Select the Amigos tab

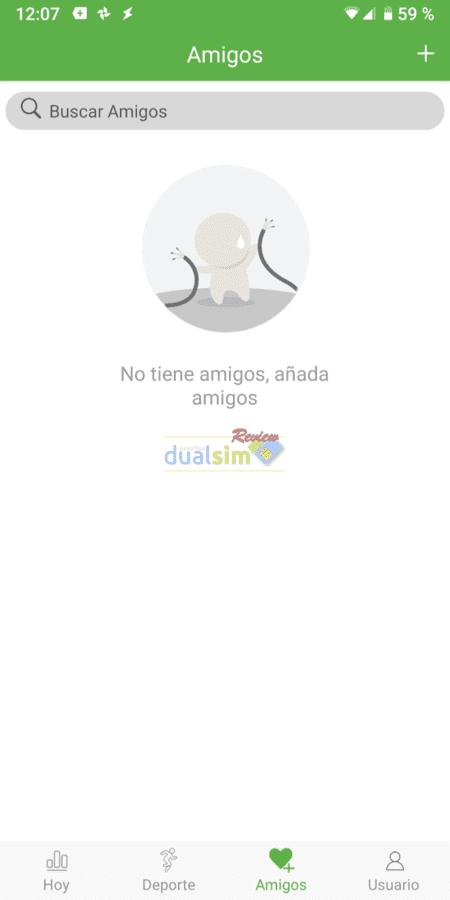[x=281, y=870]
